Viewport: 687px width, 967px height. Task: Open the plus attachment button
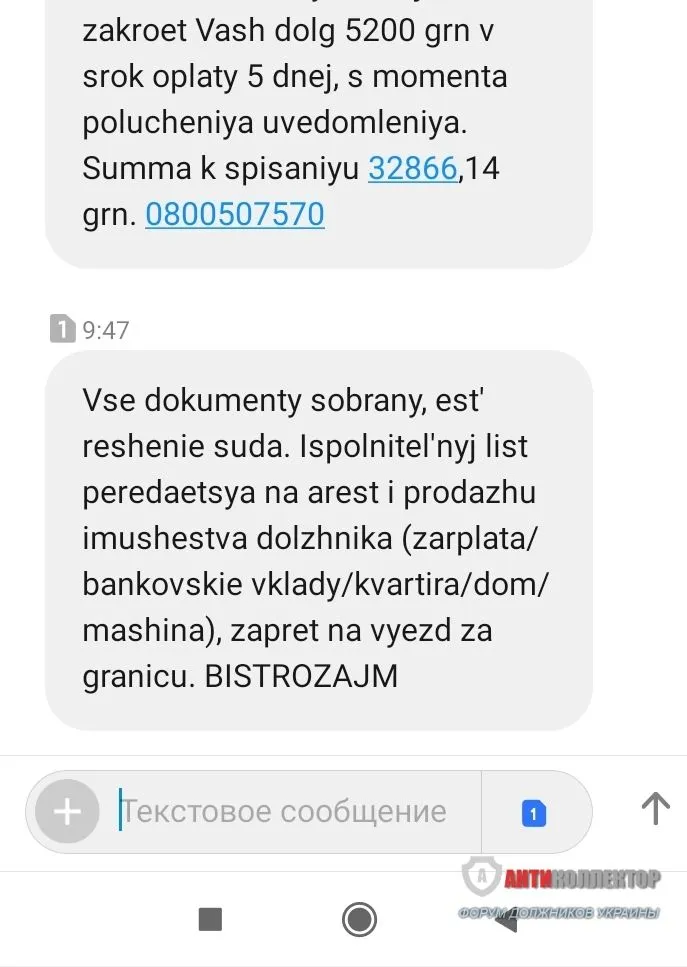tap(67, 811)
